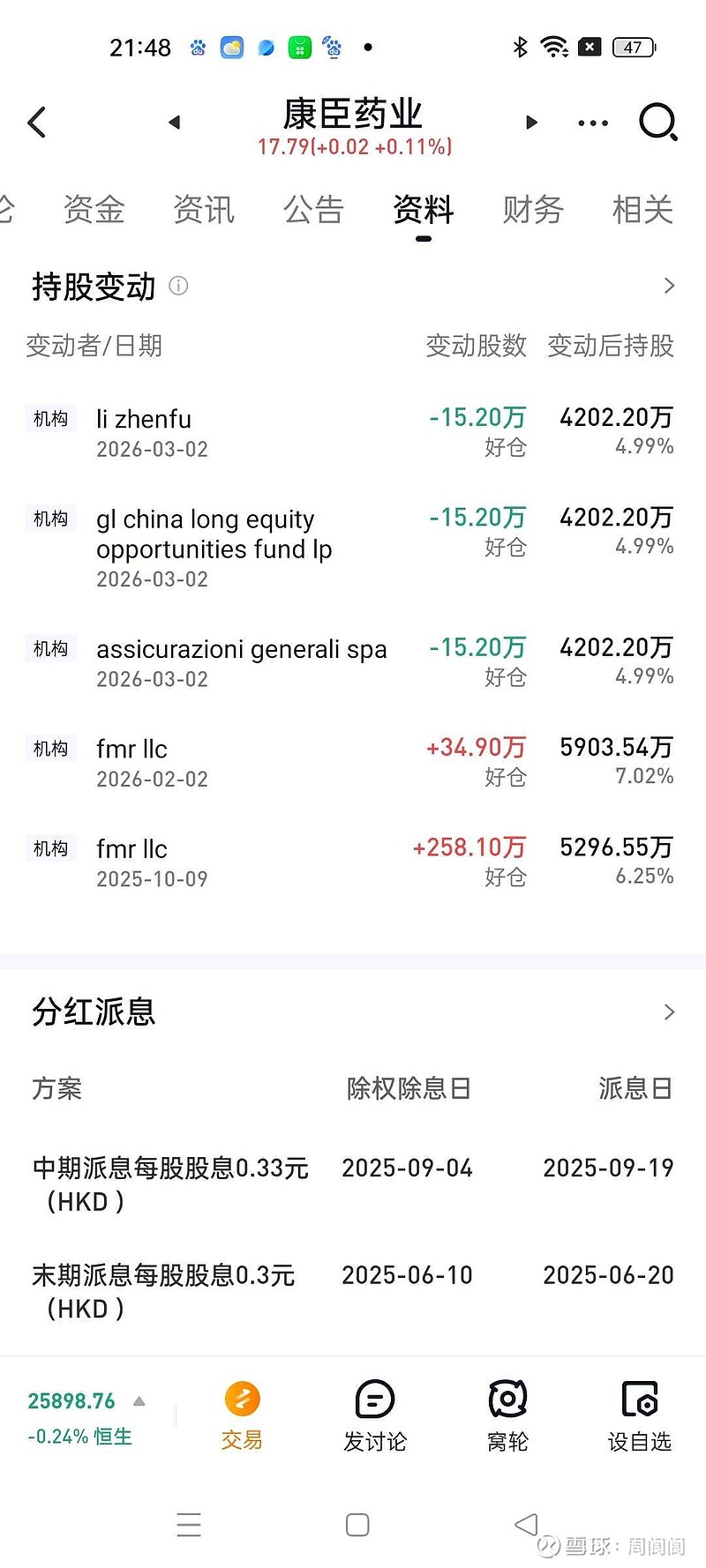Image resolution: width=706 pixels, height=1568 pixels.
Task: Switch to the 资金 tab
Action: (94, 210)
